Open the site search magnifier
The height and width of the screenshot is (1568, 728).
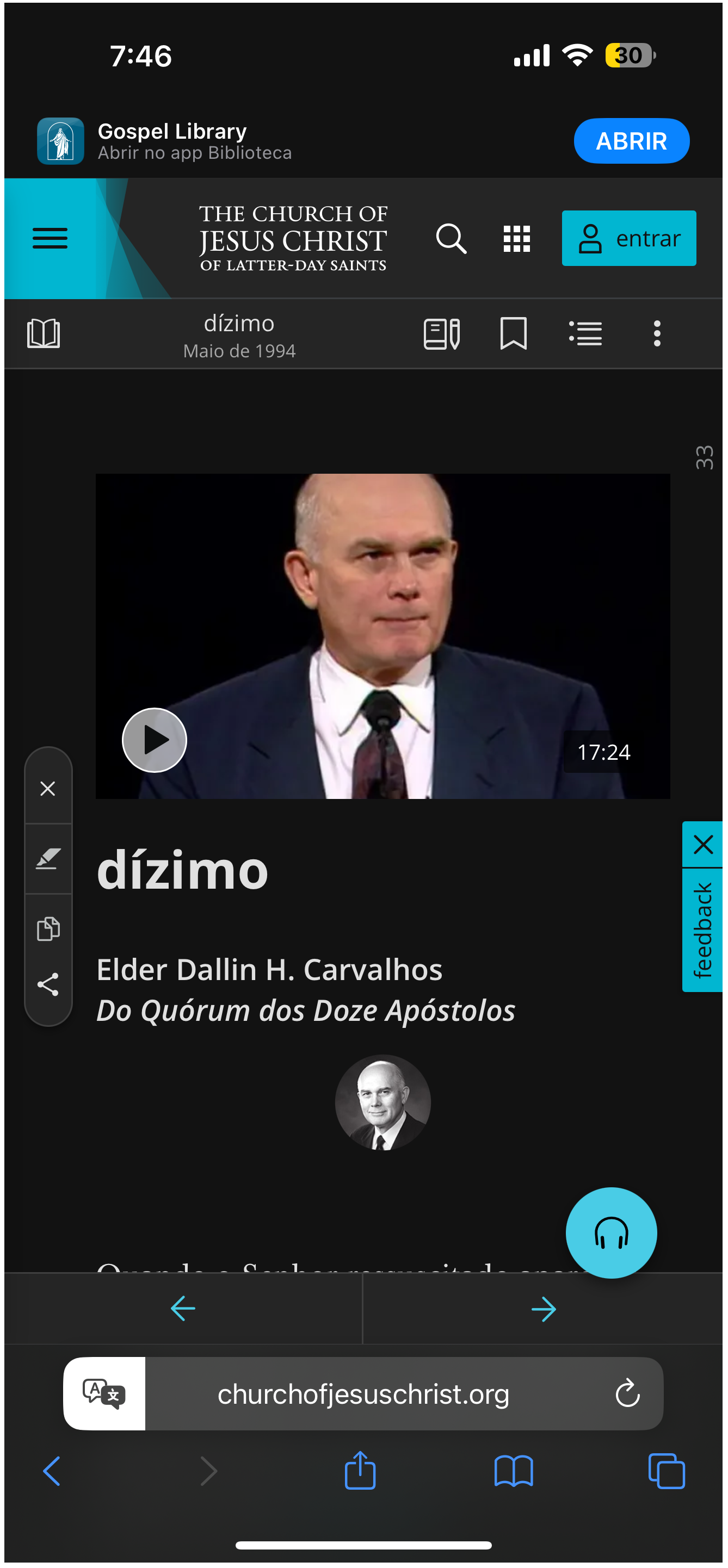(x=451, y=238)
